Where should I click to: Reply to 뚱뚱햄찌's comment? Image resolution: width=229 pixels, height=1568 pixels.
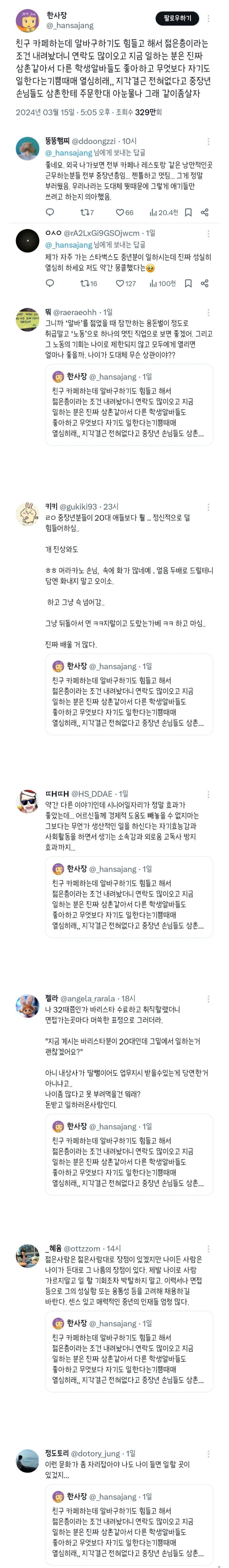click(x=50, y=212)
